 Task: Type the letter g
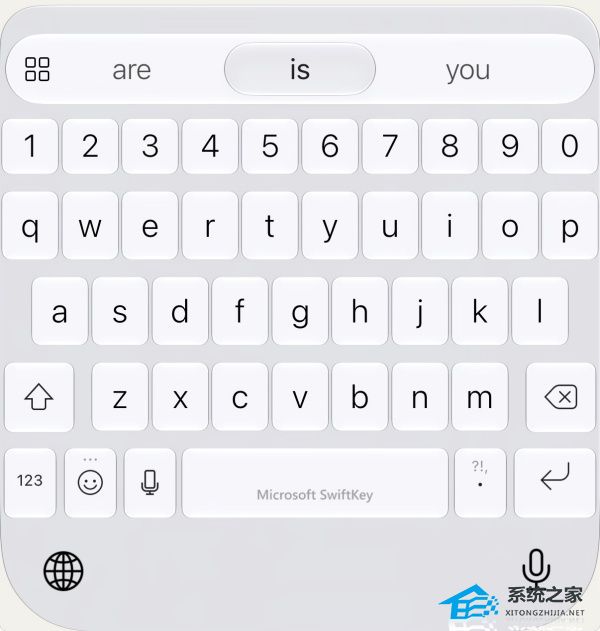click(300, 311)
